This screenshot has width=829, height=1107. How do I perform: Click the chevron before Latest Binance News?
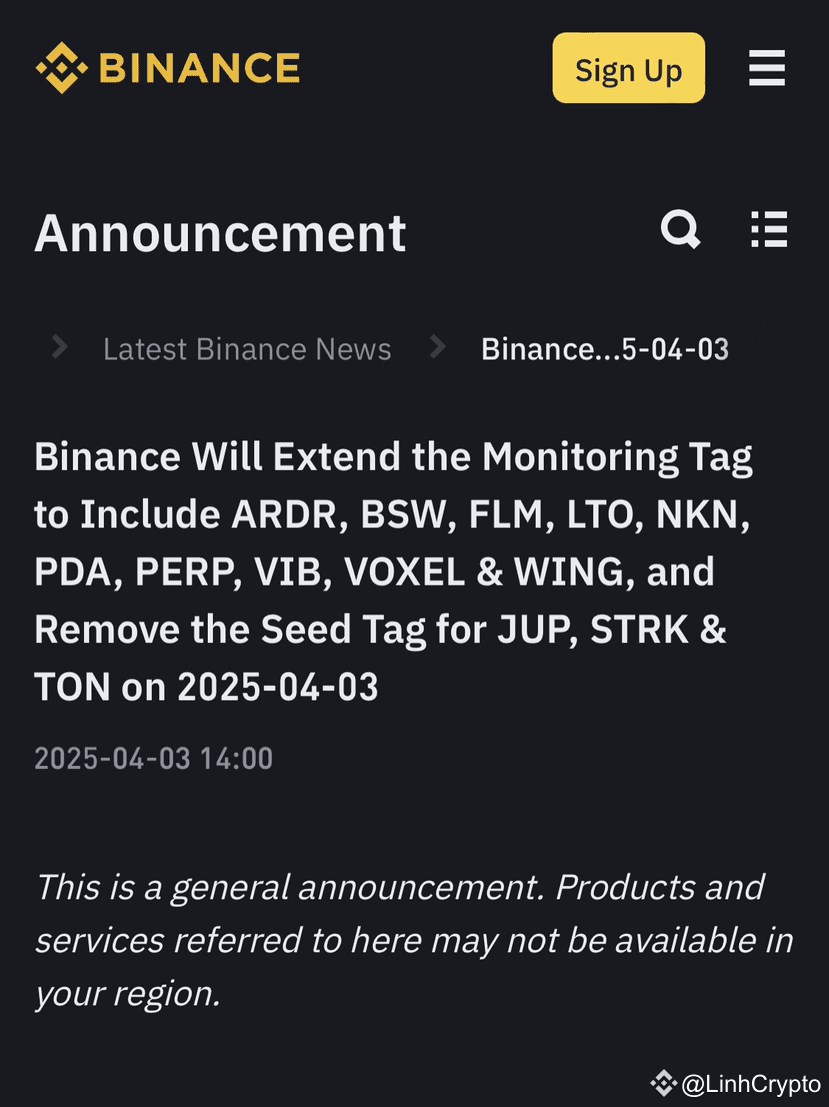pos(57,348)
